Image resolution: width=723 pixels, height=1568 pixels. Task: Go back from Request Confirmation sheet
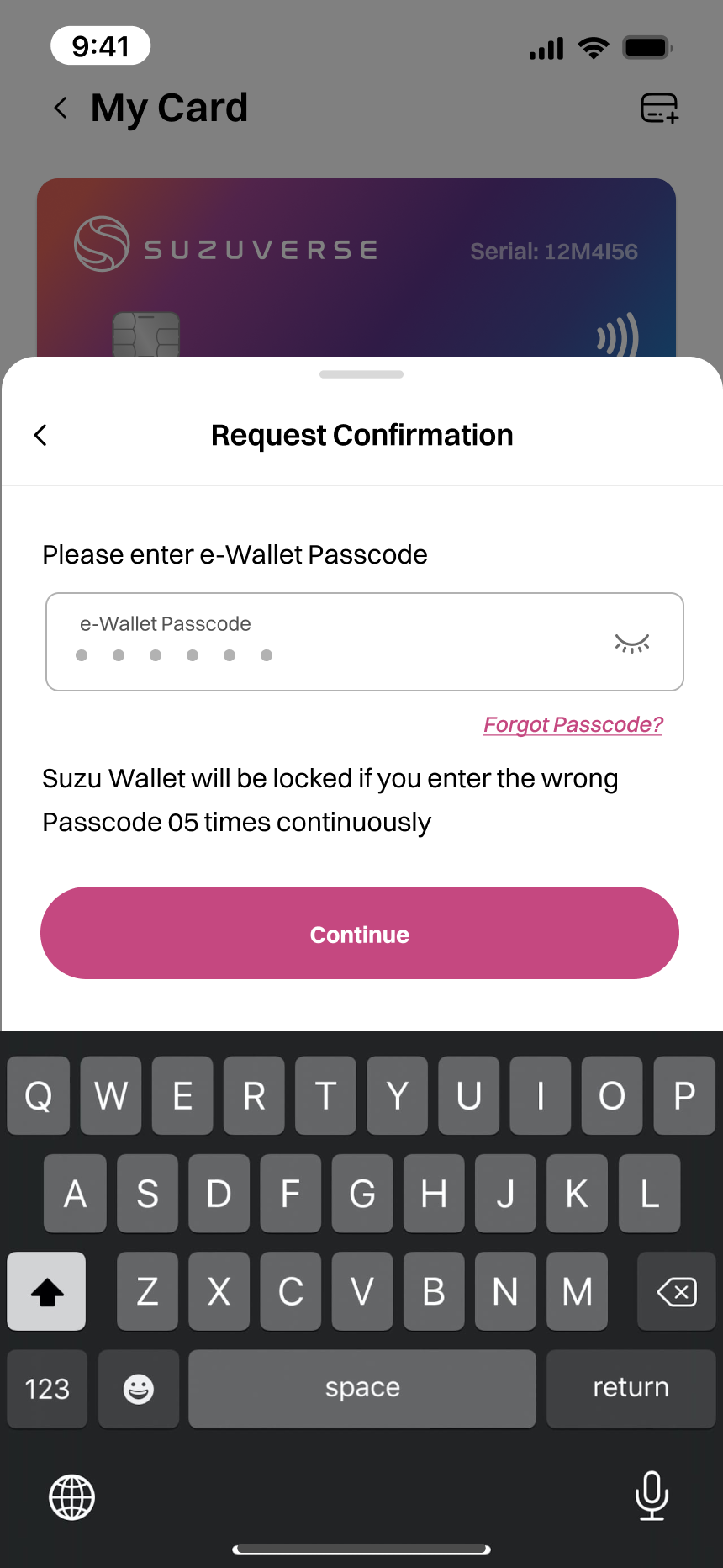(40, 435)
